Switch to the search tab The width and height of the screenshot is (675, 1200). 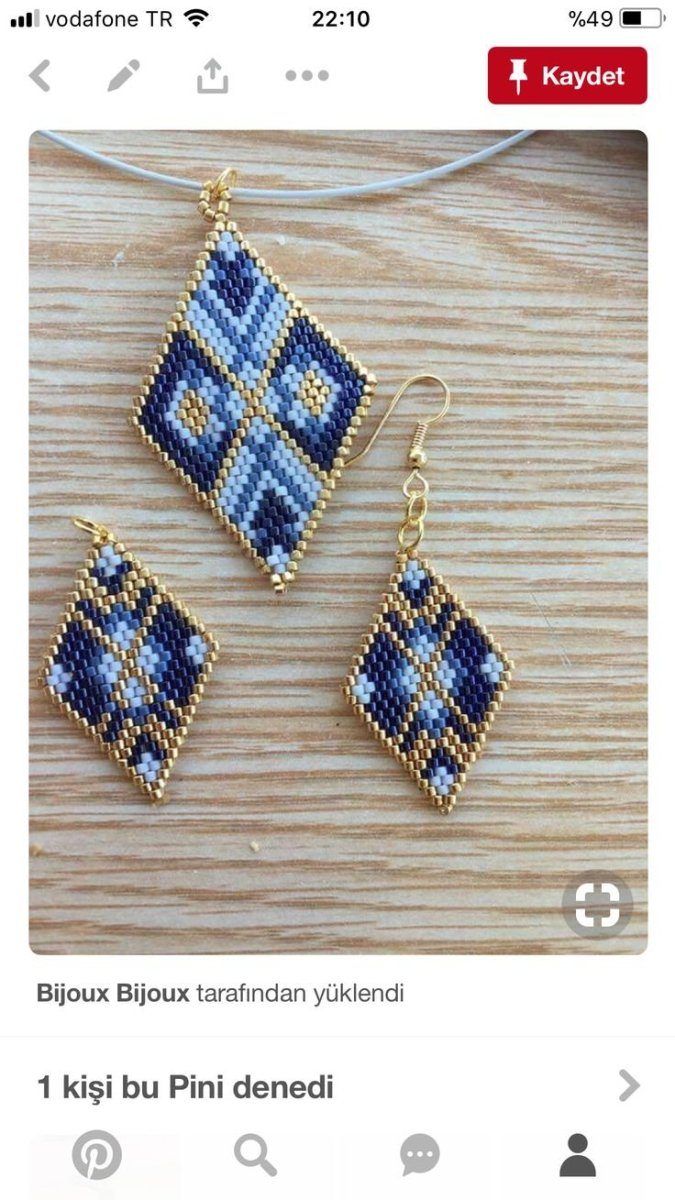click(256, 1156)
